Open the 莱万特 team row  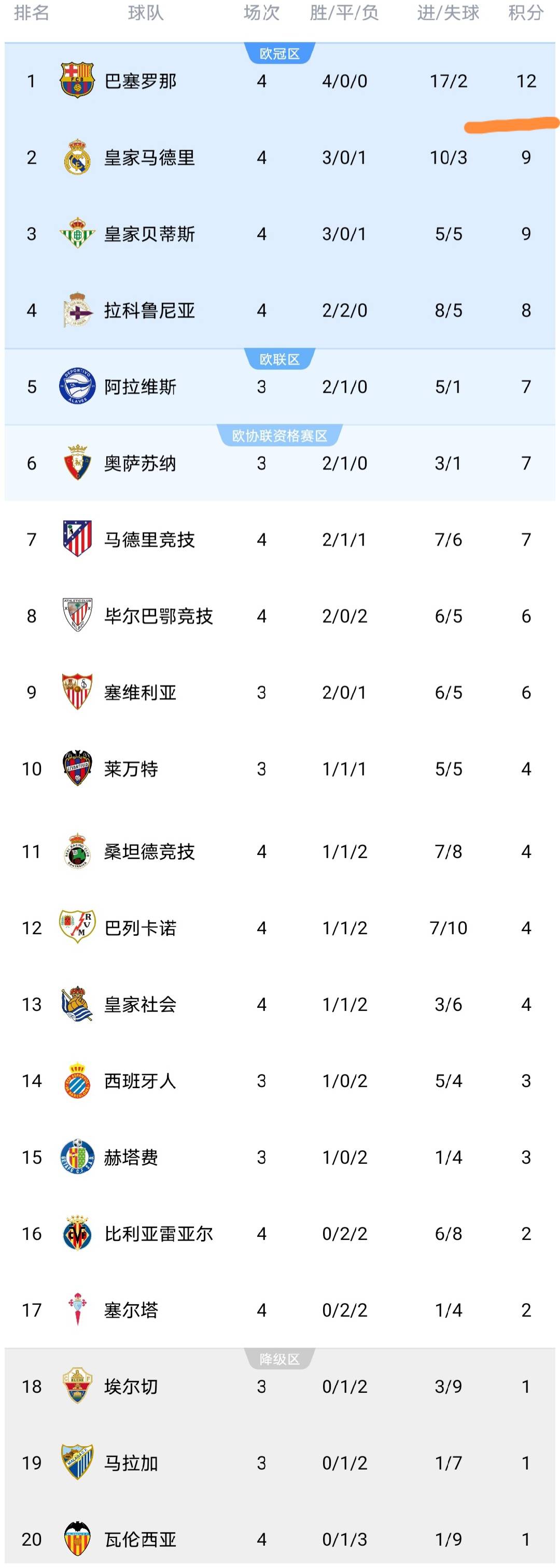279,769
